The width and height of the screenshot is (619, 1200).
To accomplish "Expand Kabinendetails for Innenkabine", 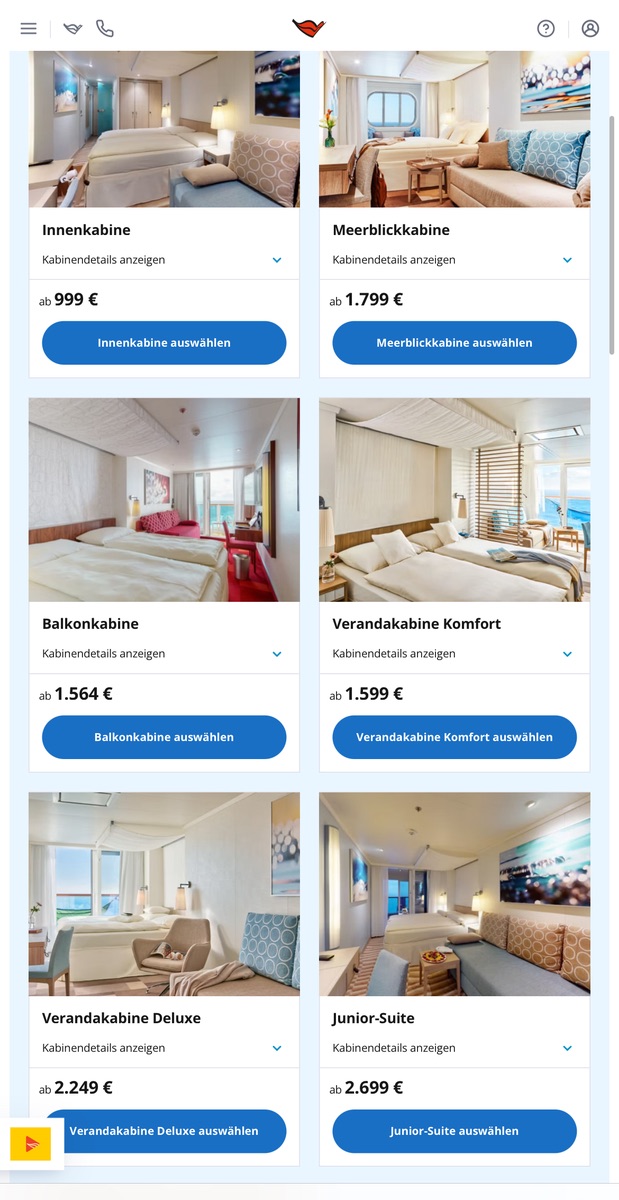I will [164, 260].
